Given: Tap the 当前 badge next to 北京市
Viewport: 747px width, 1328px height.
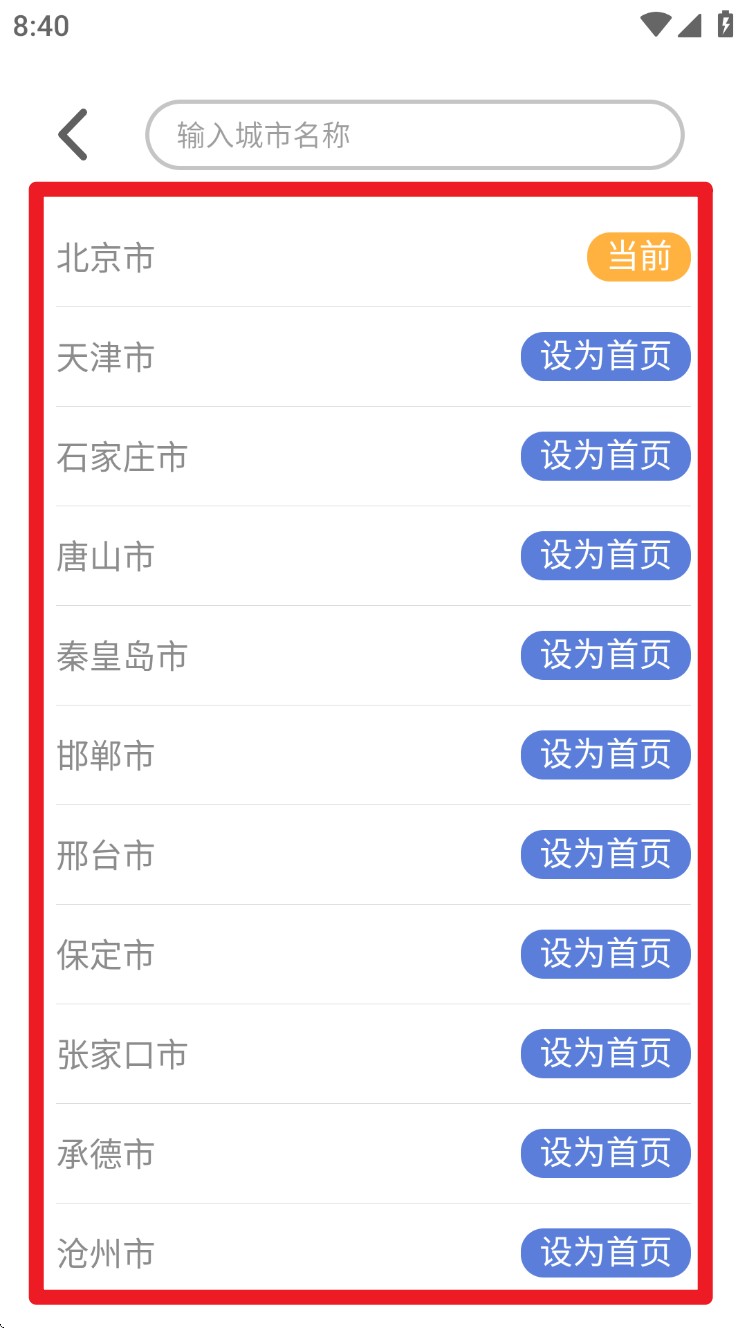Looking at the screenshot, I should click(638, 257).
